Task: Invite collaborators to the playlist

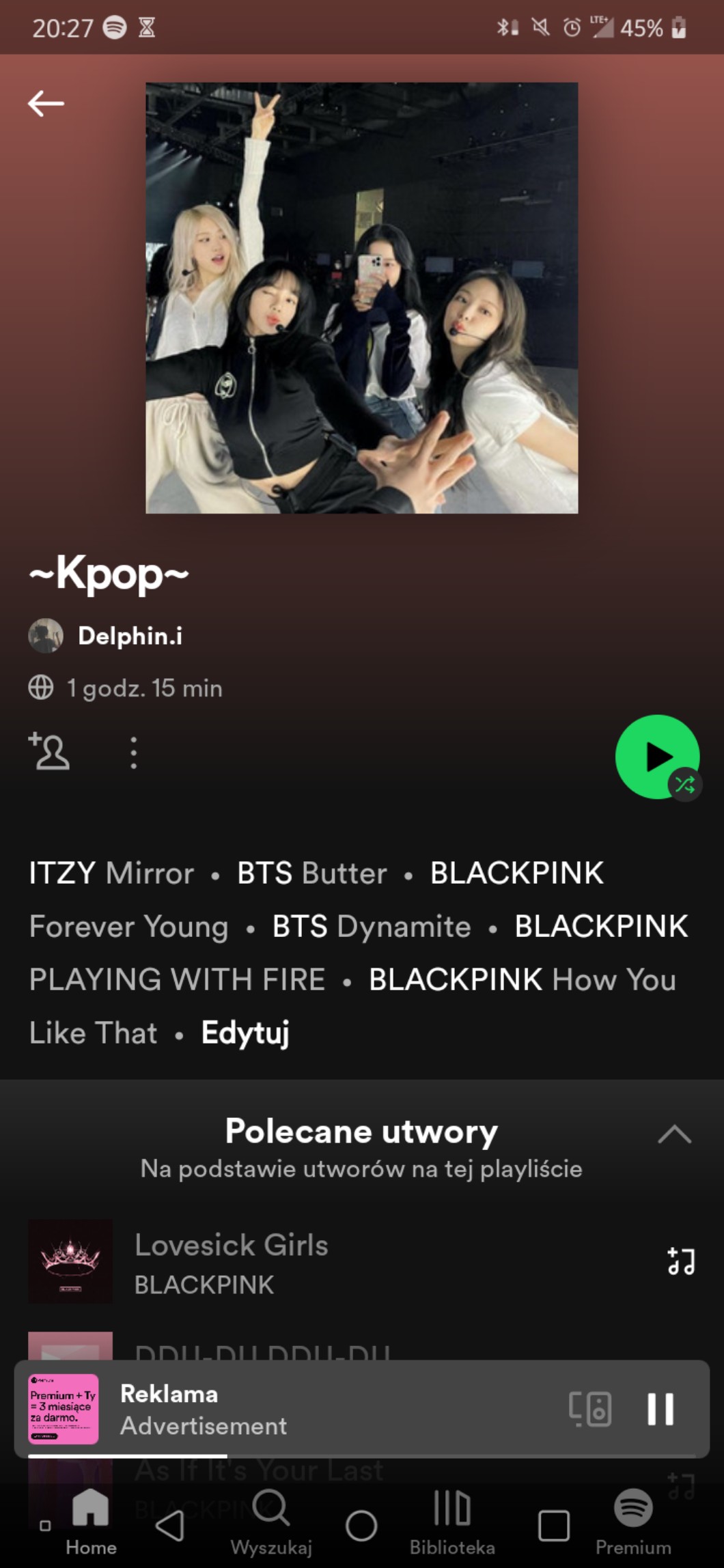Action: click(49, 752)
